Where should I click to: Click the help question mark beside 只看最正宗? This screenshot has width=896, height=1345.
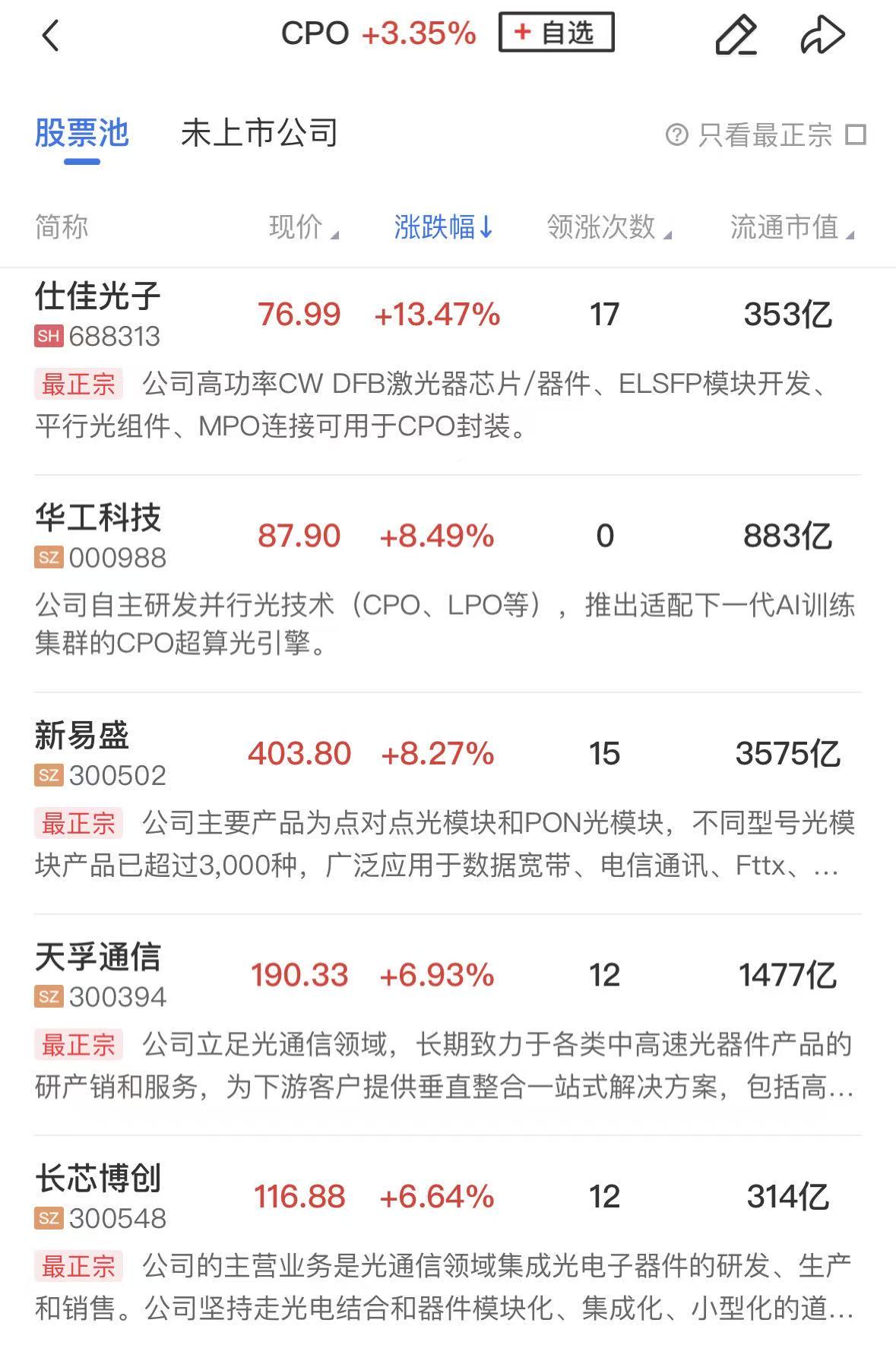click(675, 134)
